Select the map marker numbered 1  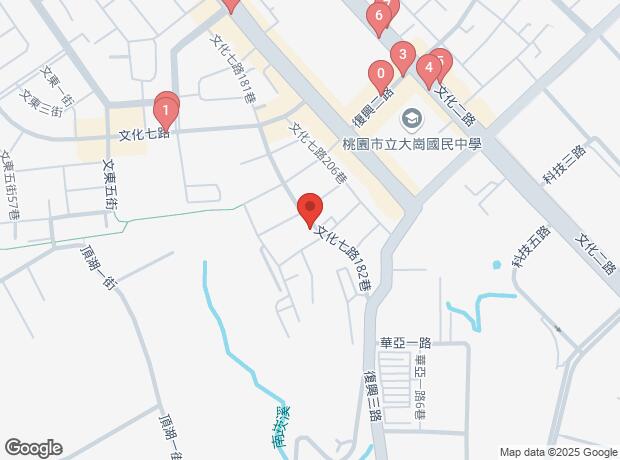(164, 110)
